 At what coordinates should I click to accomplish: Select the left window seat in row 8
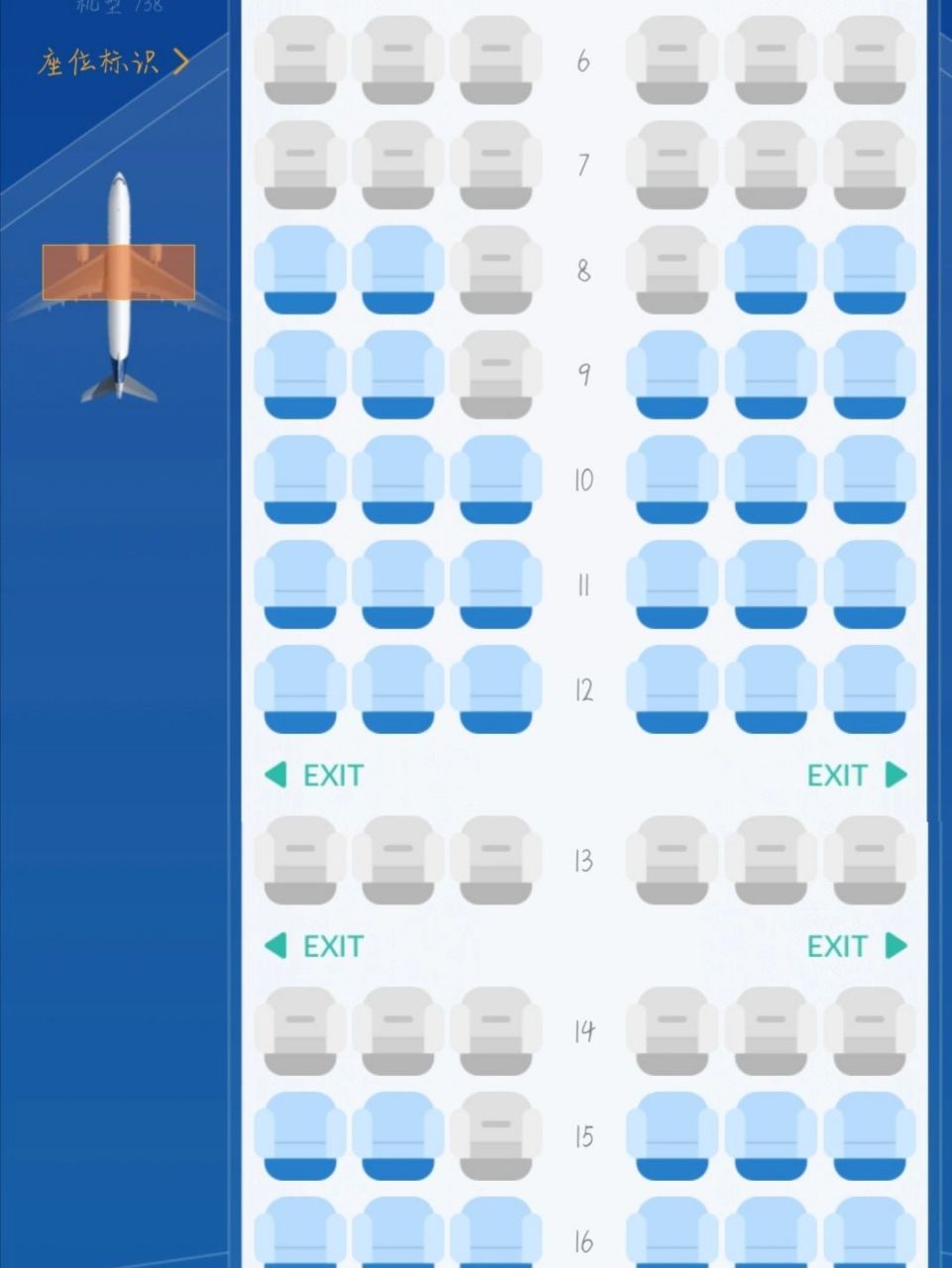(300, 269)
